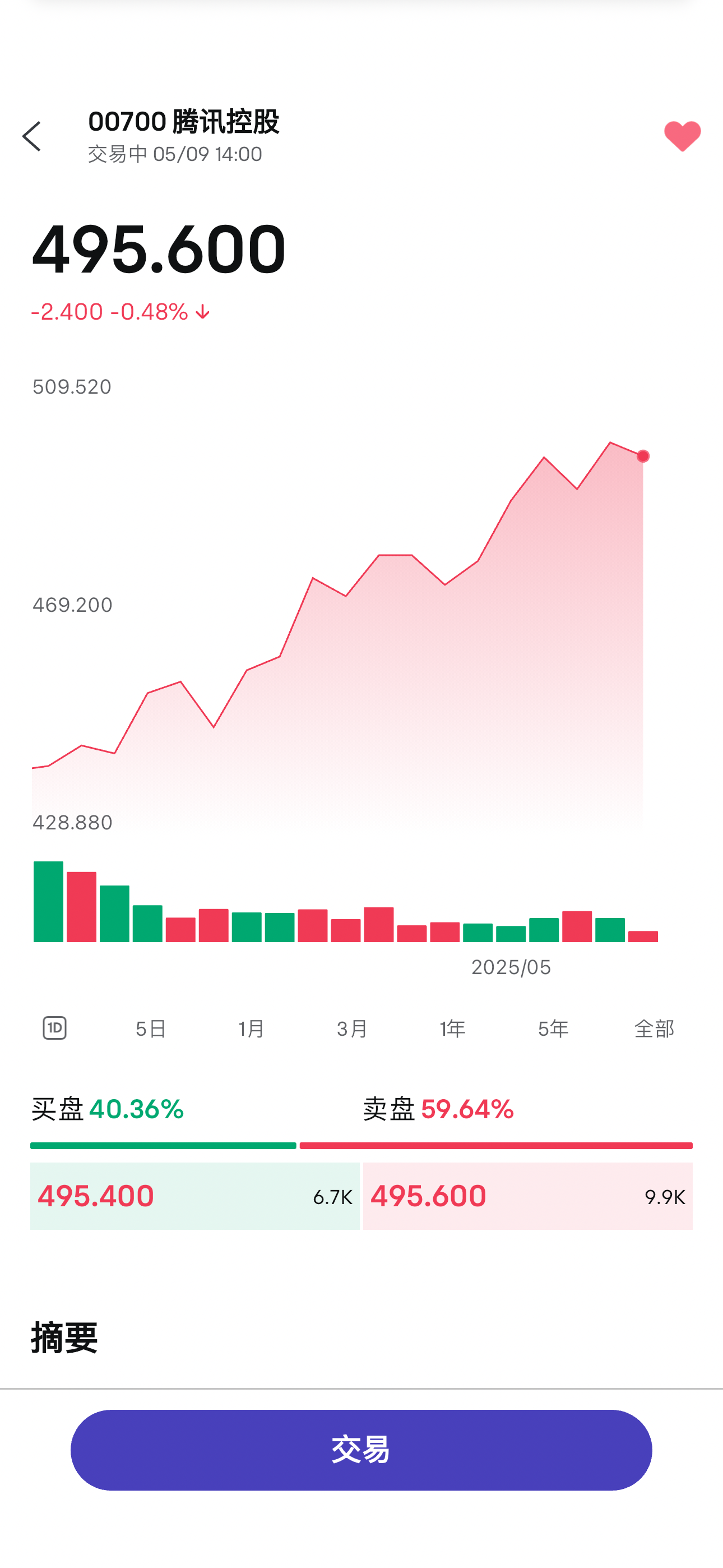
Task: Tap the 495.600 ask price box
Action: coord(527,1196)
